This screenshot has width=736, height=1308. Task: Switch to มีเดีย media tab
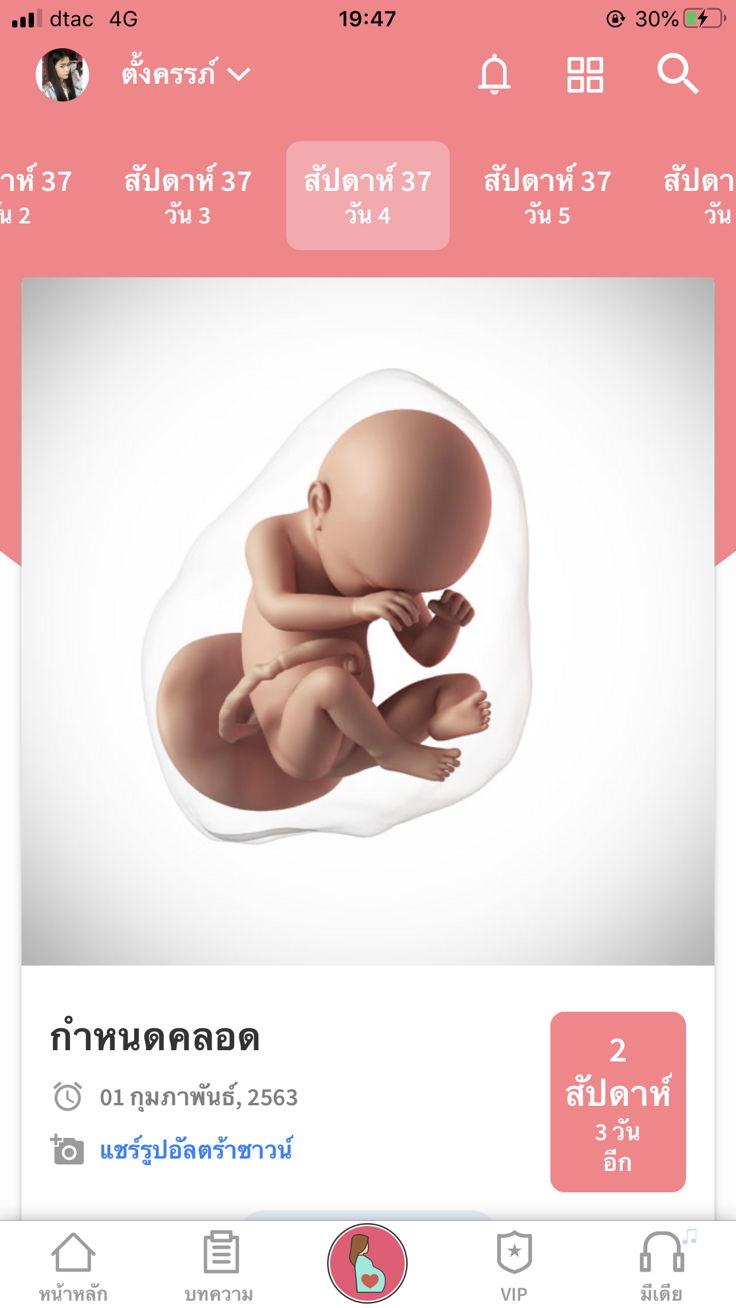pyautogui.click(x=662, y=1266)
